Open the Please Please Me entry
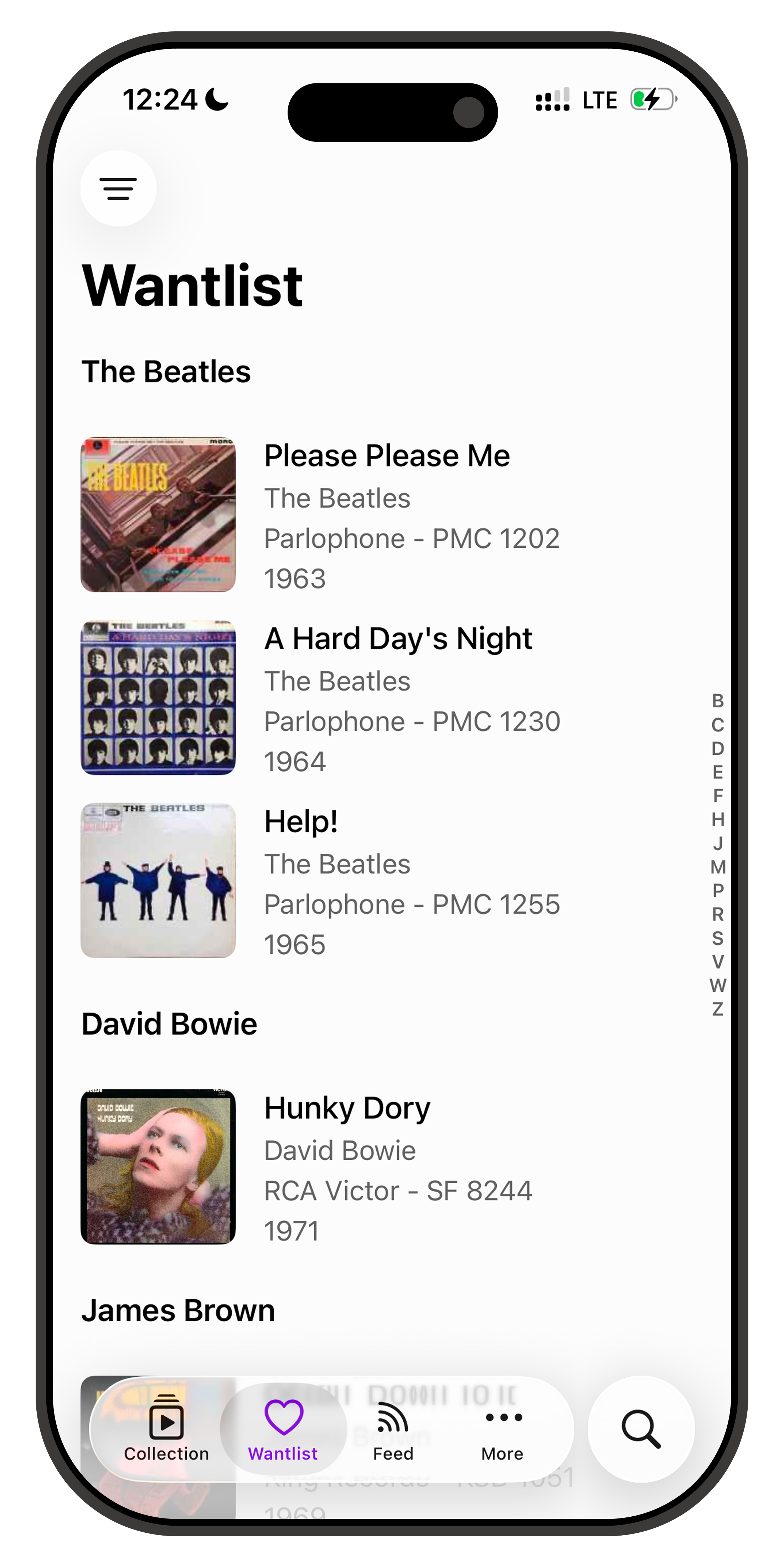 click(387, 514)
